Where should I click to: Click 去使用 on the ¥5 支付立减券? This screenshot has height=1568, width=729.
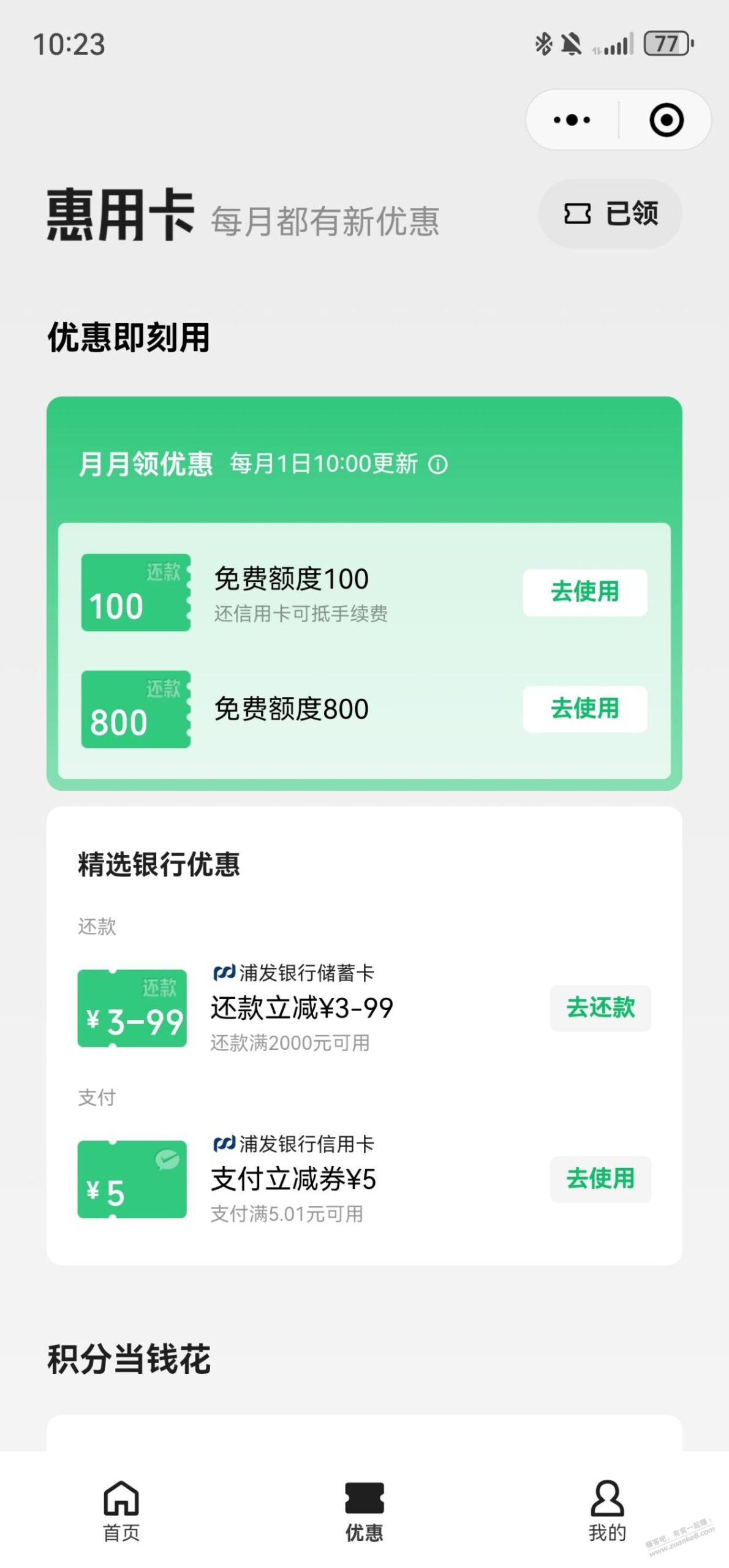600,1179
